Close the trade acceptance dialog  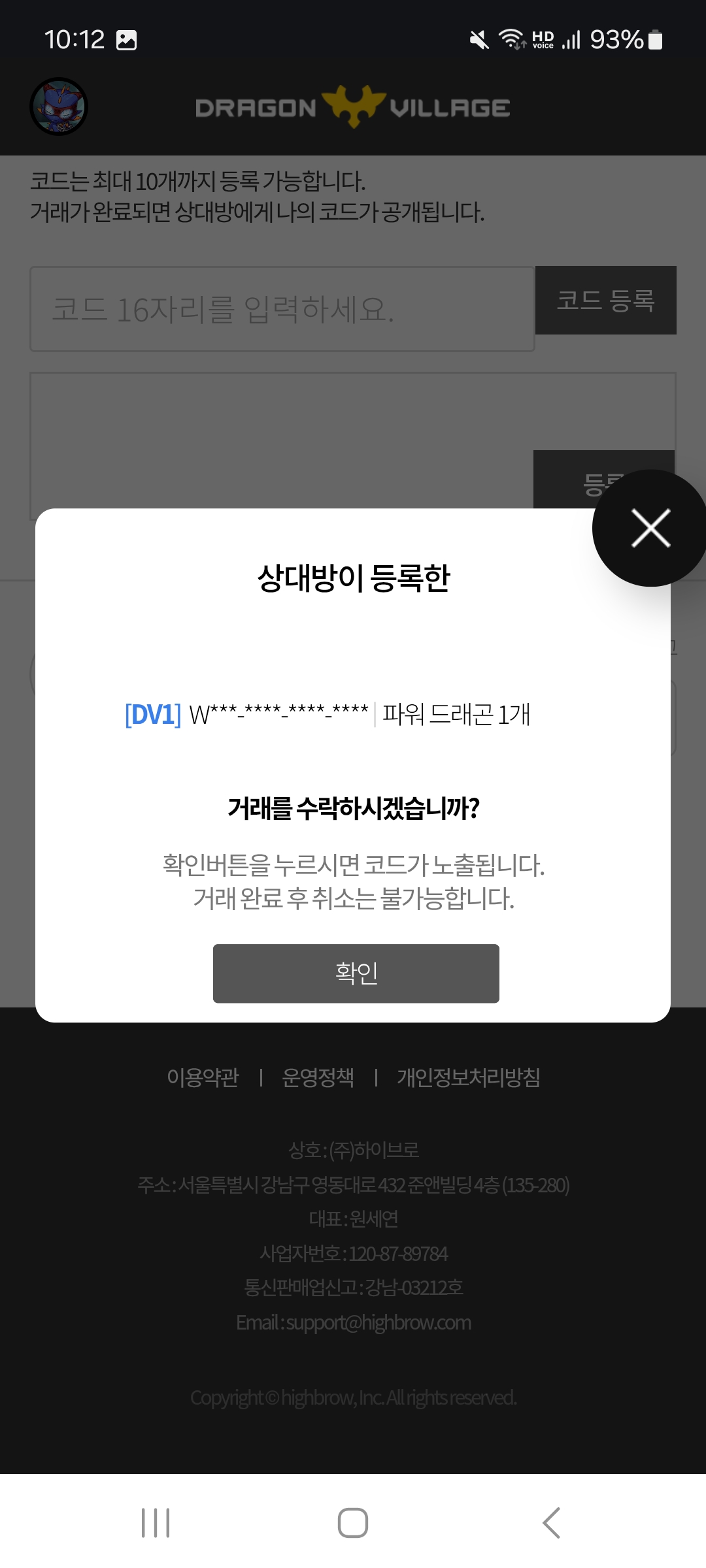coord(650,528)
